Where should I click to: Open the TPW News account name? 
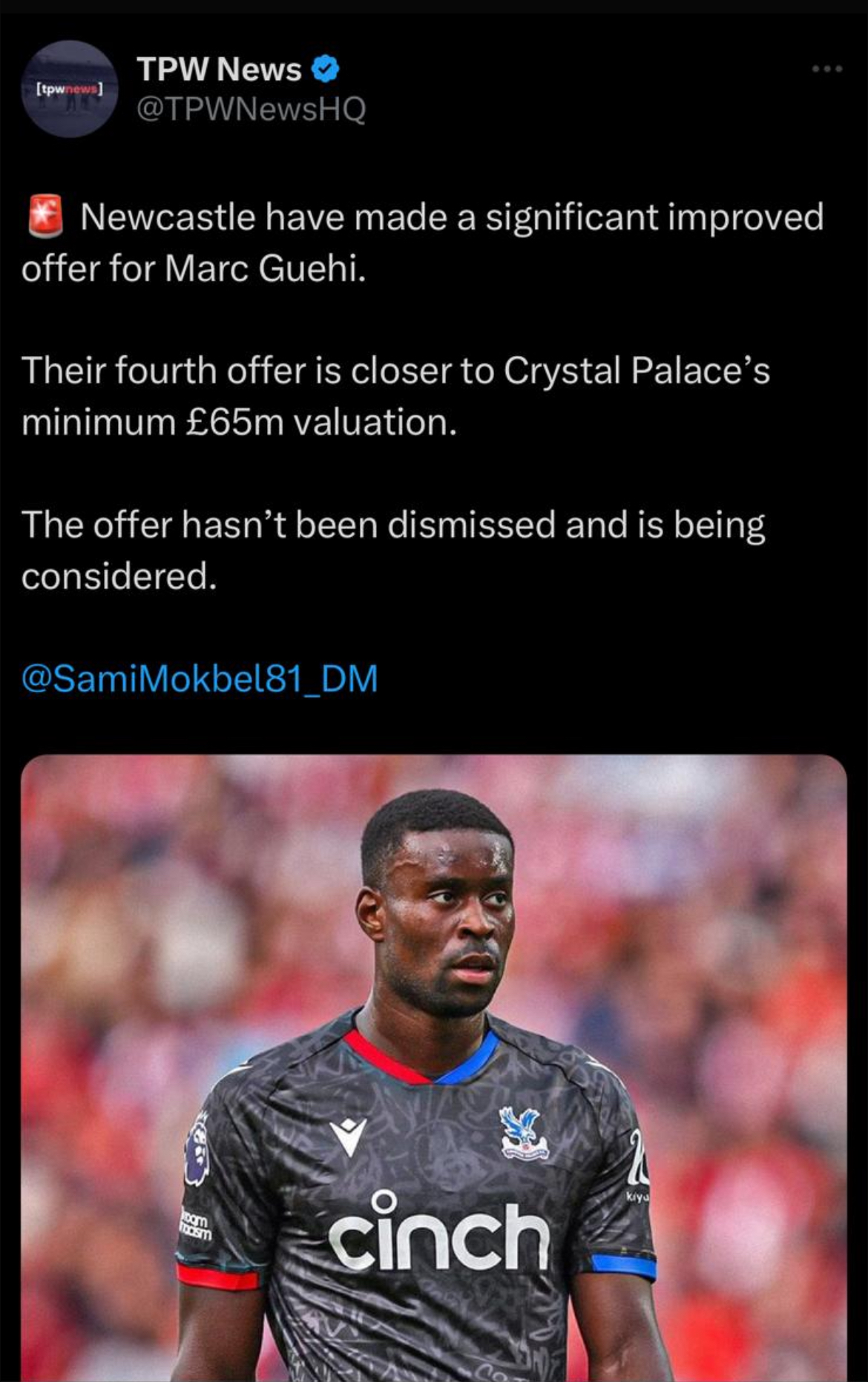(219, 69)
